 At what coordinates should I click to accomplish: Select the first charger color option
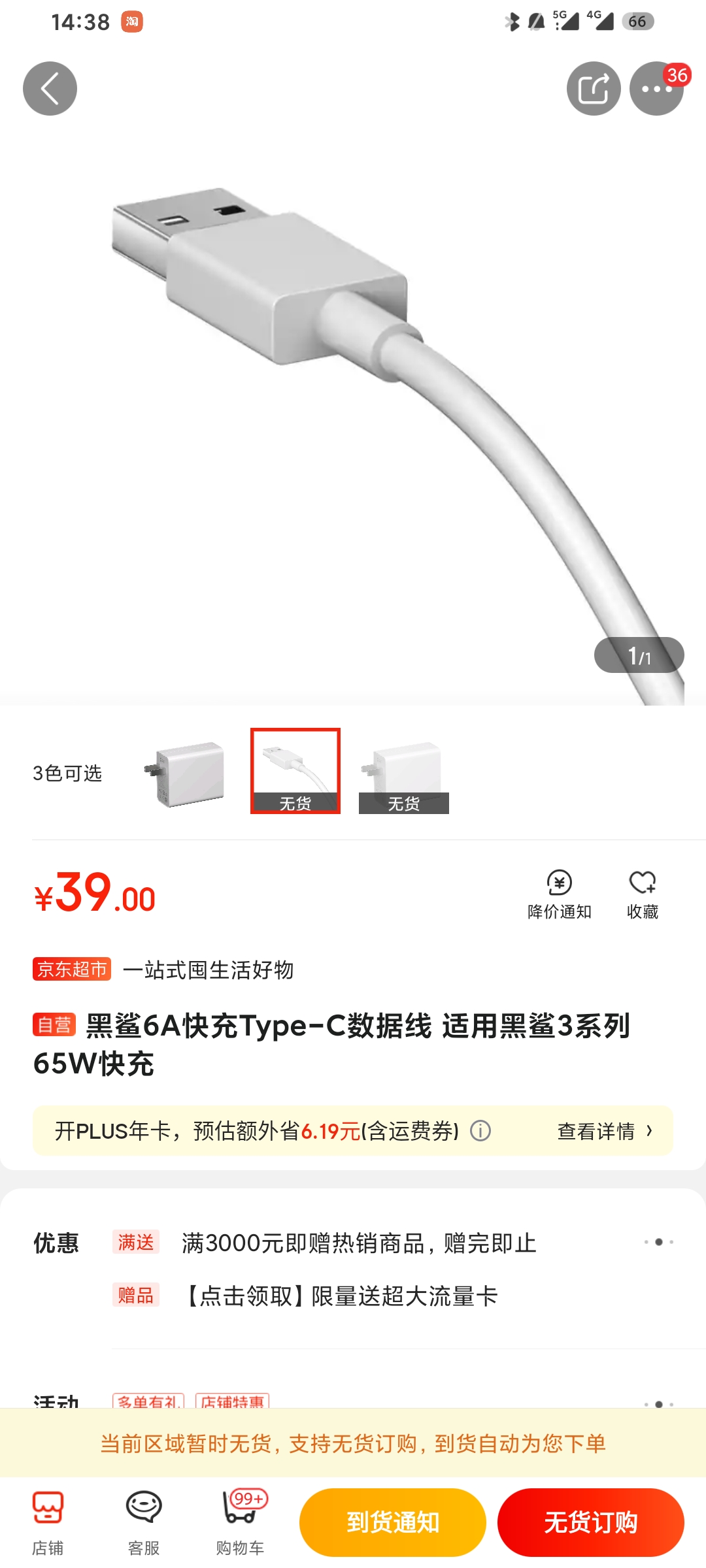(x=186, y=772)
